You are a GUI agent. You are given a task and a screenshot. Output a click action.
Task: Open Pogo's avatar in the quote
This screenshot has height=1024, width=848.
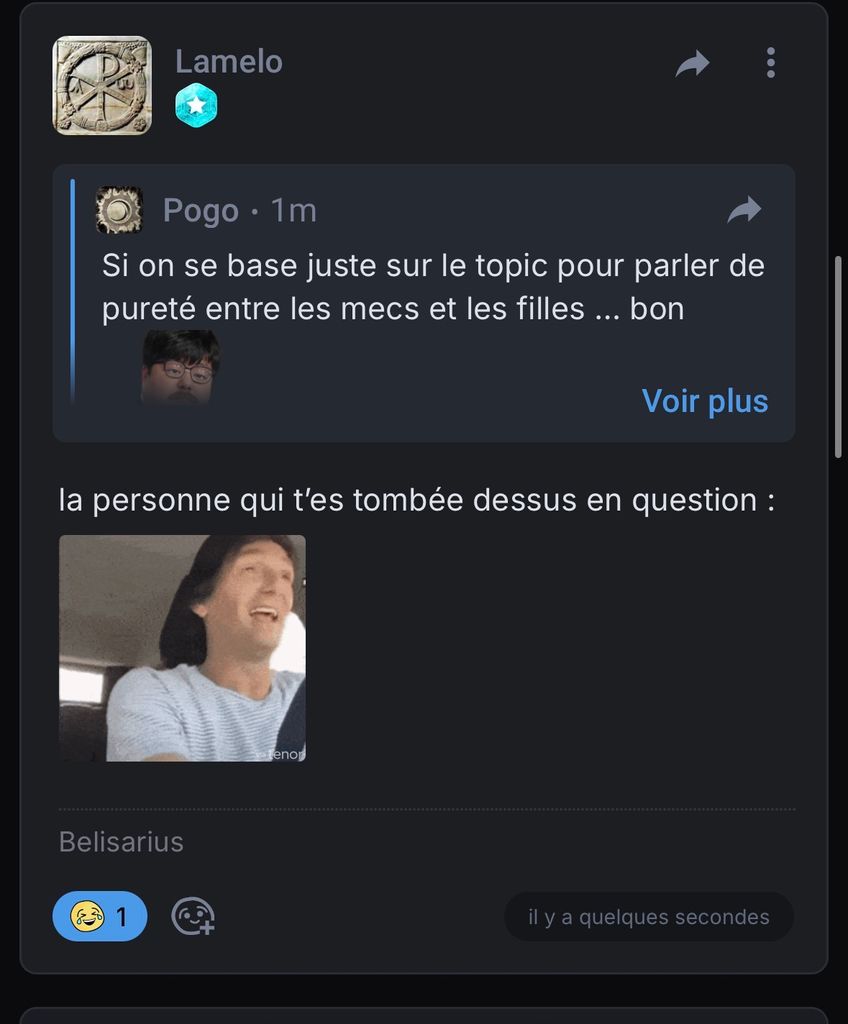click(x=119, y=210)
